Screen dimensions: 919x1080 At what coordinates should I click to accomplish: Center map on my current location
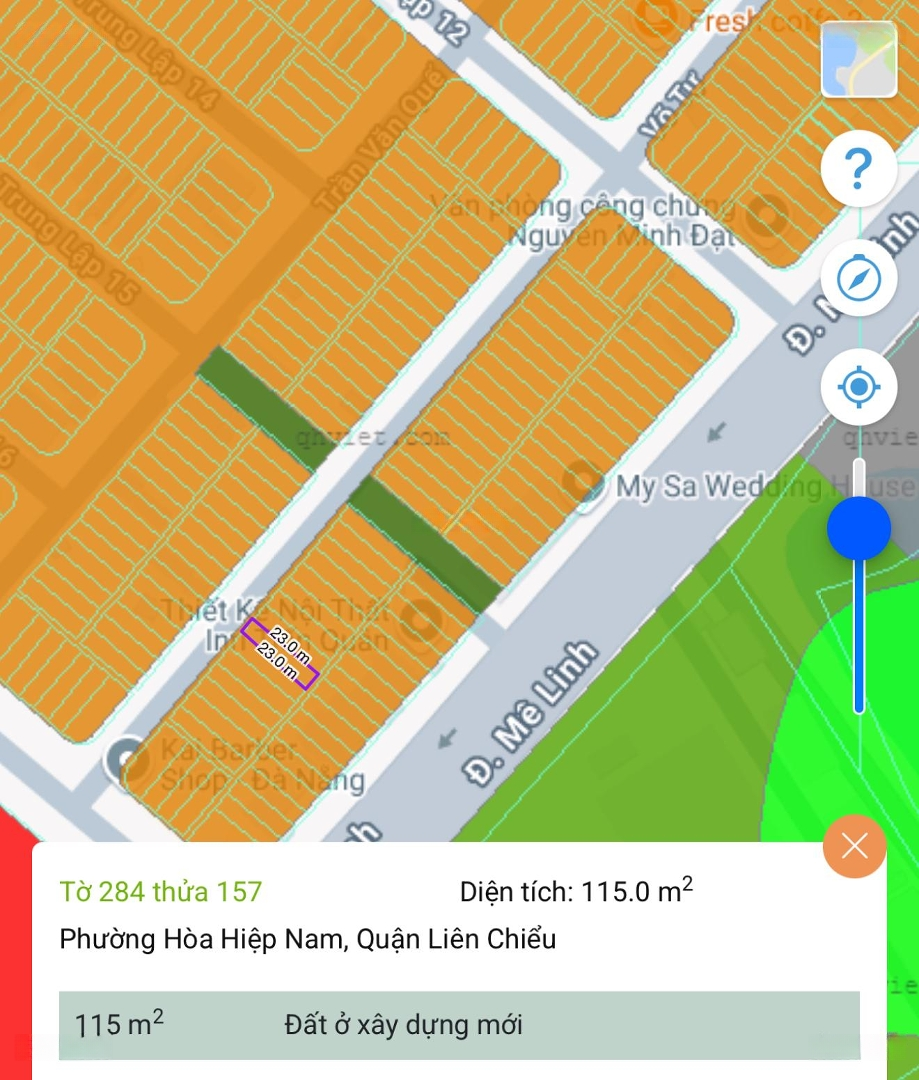tap(858, 387)
